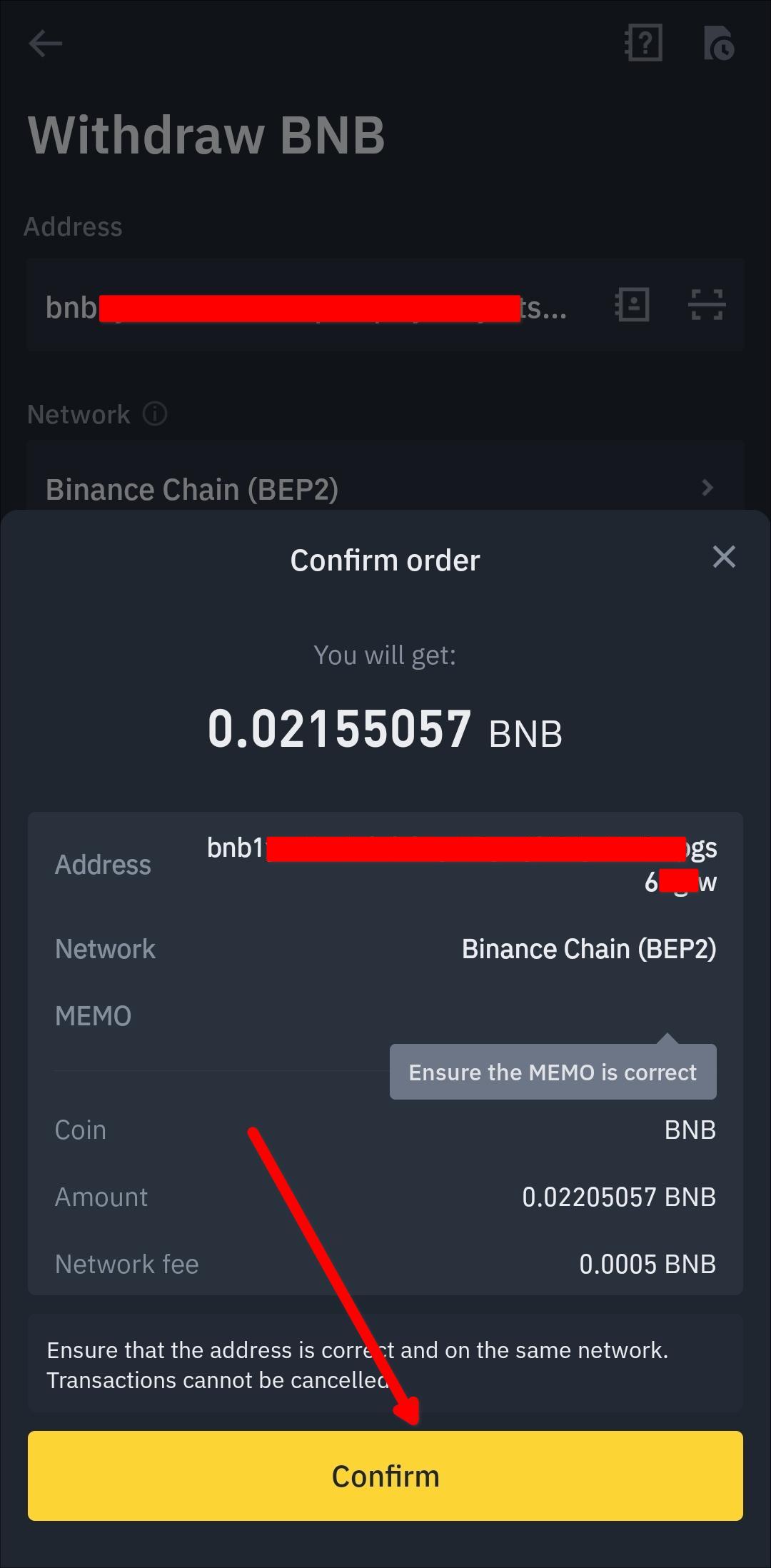Tap the Network info icon
The image size is (771, 1568).
tap(156, 413)
